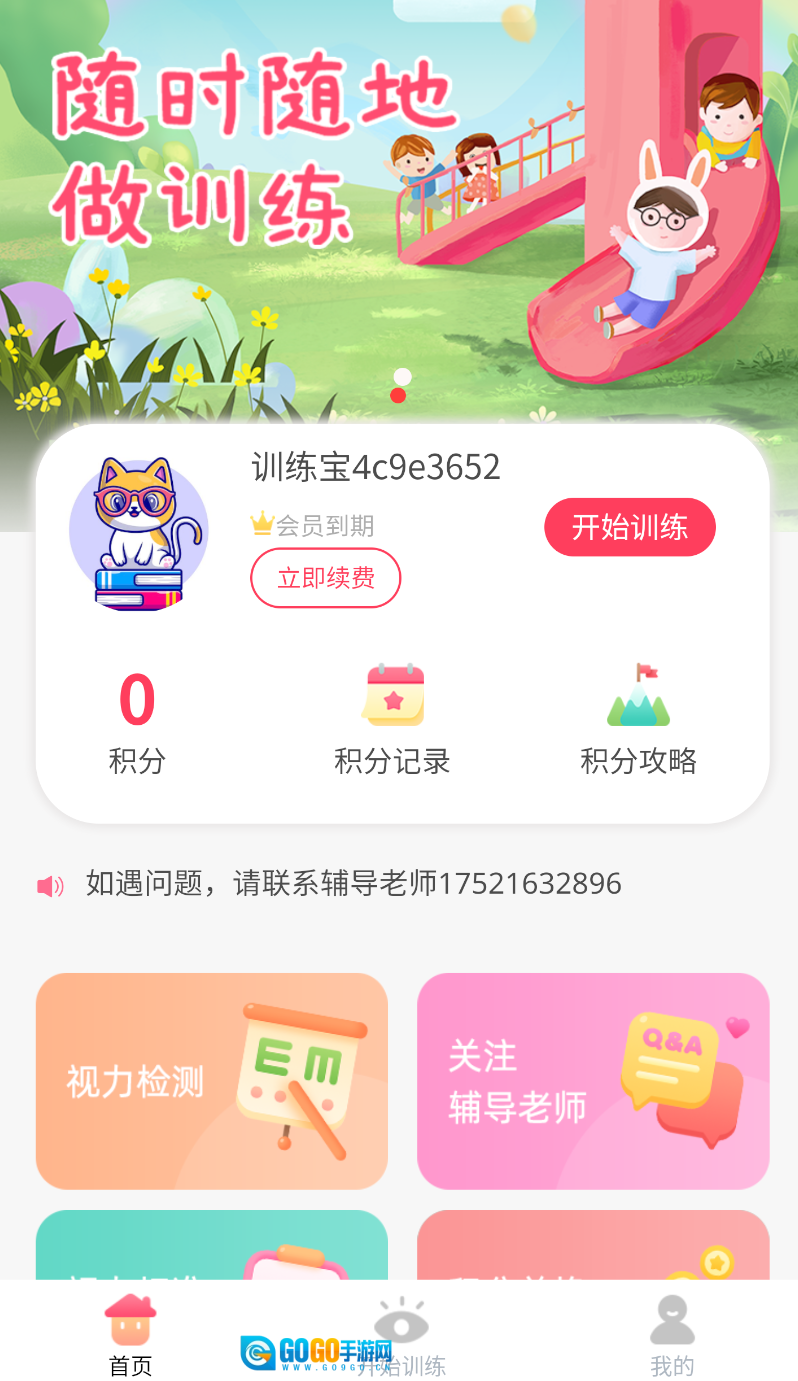This screenshot has height=1381, width=798.
Task: Click the 0 积分 score display
Action: pos(137,720)
